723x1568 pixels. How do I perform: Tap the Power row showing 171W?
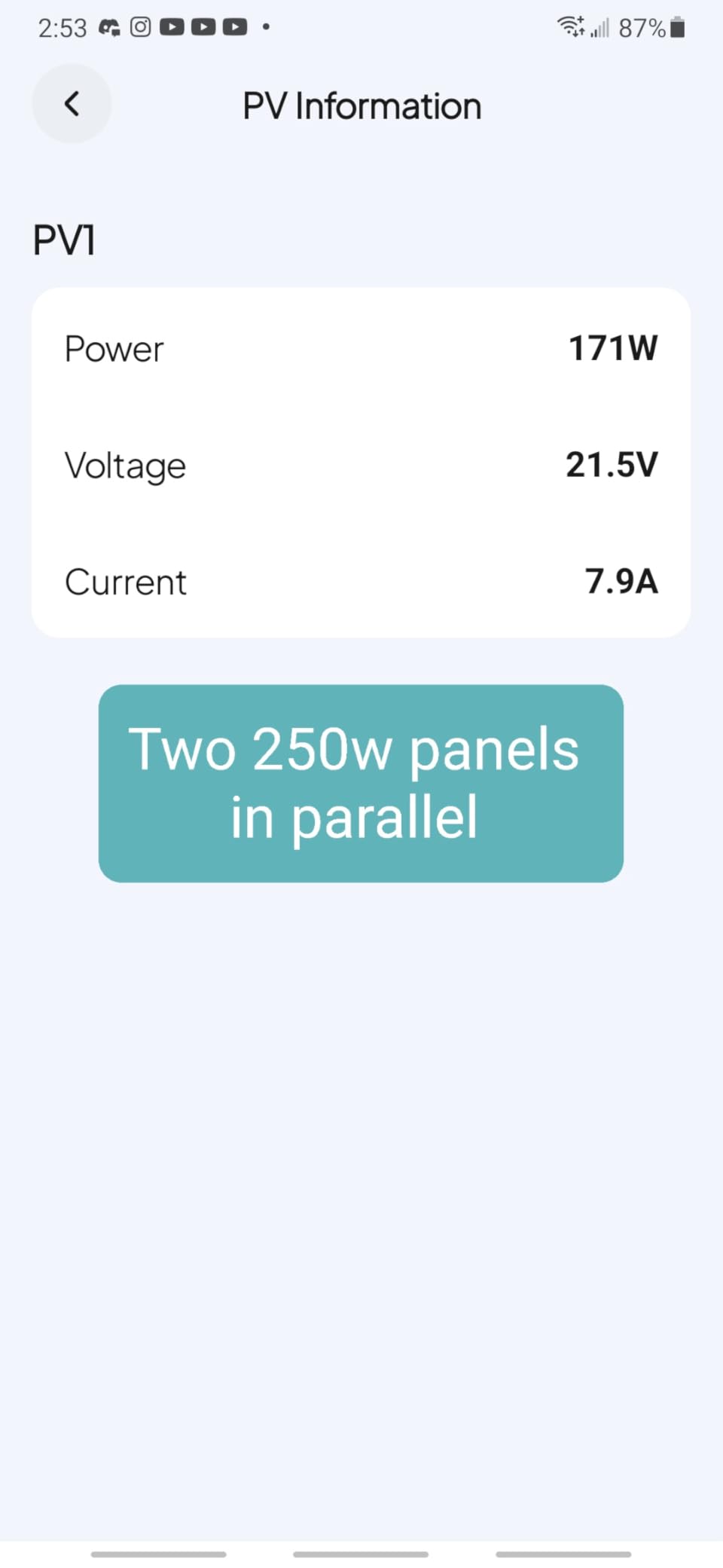(361, 348)
